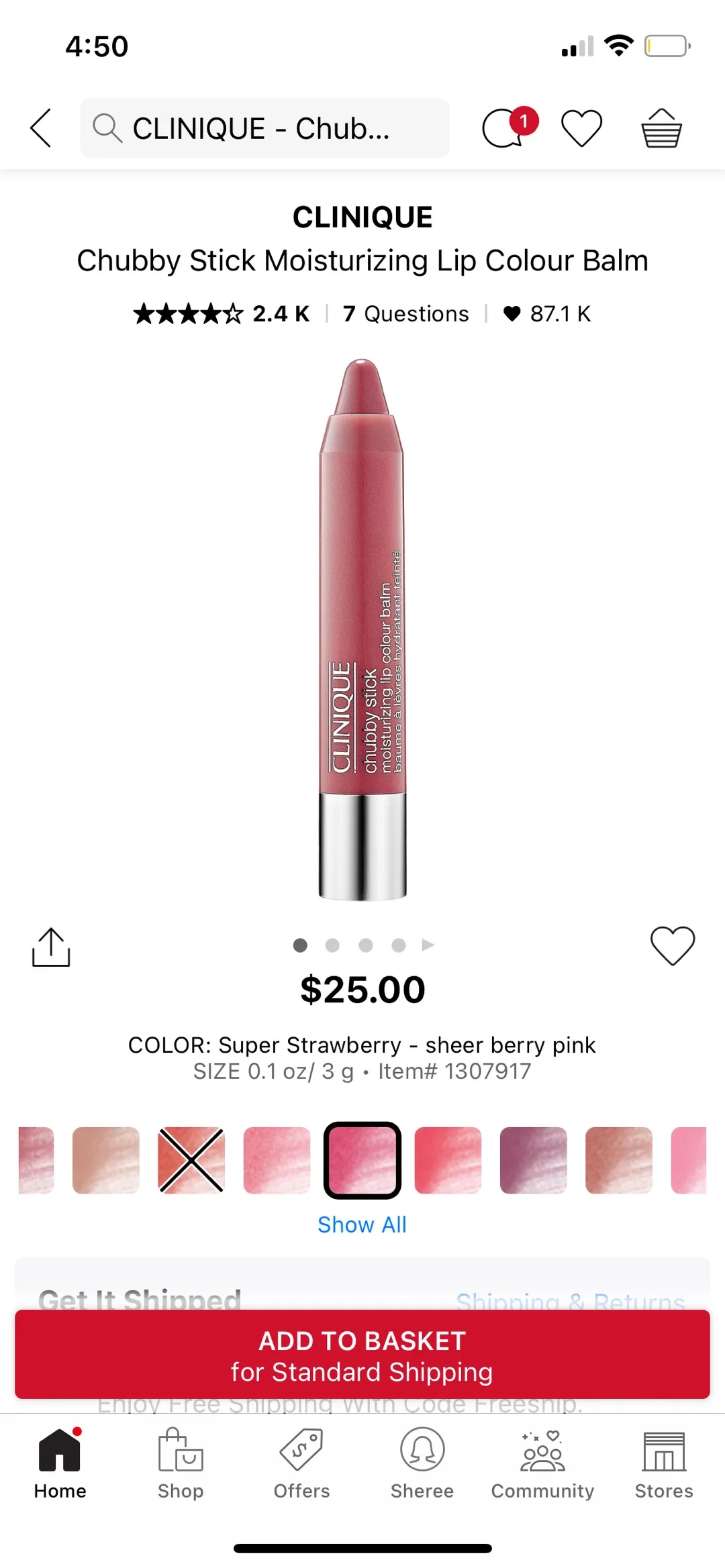
Task: Open the 7 Questions section
Action: [x=405, y=313]
